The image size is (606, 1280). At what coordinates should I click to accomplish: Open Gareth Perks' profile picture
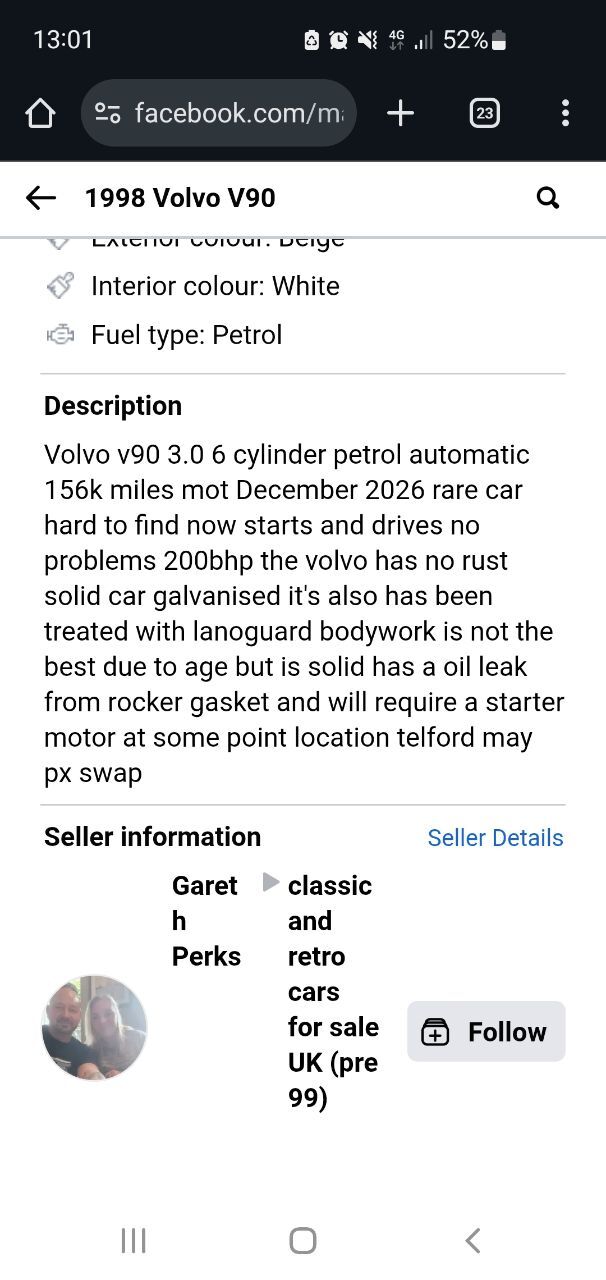(x=95, y=1028)
